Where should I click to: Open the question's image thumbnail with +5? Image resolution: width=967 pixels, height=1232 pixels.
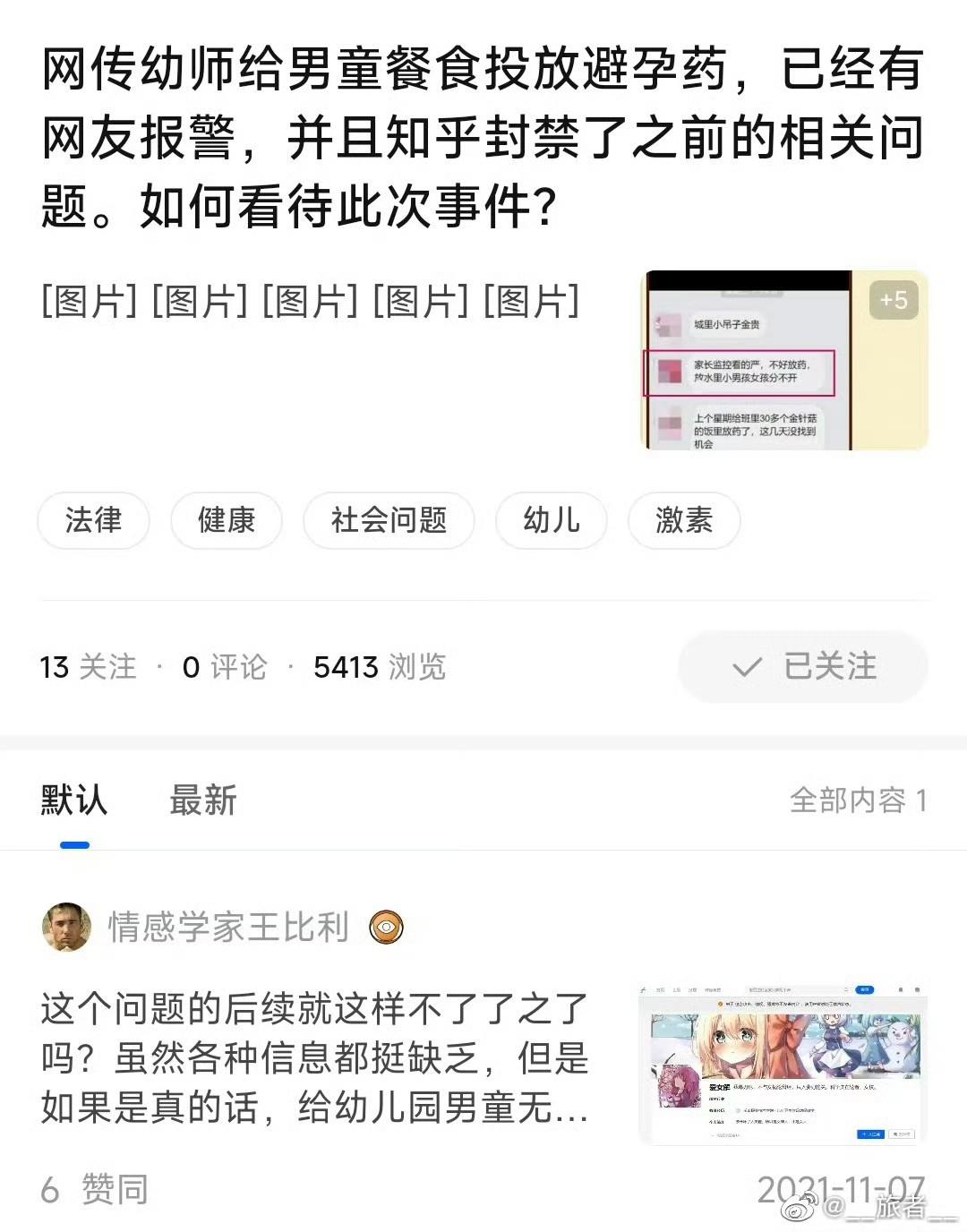pyautogui.click(x=784, y=360)
